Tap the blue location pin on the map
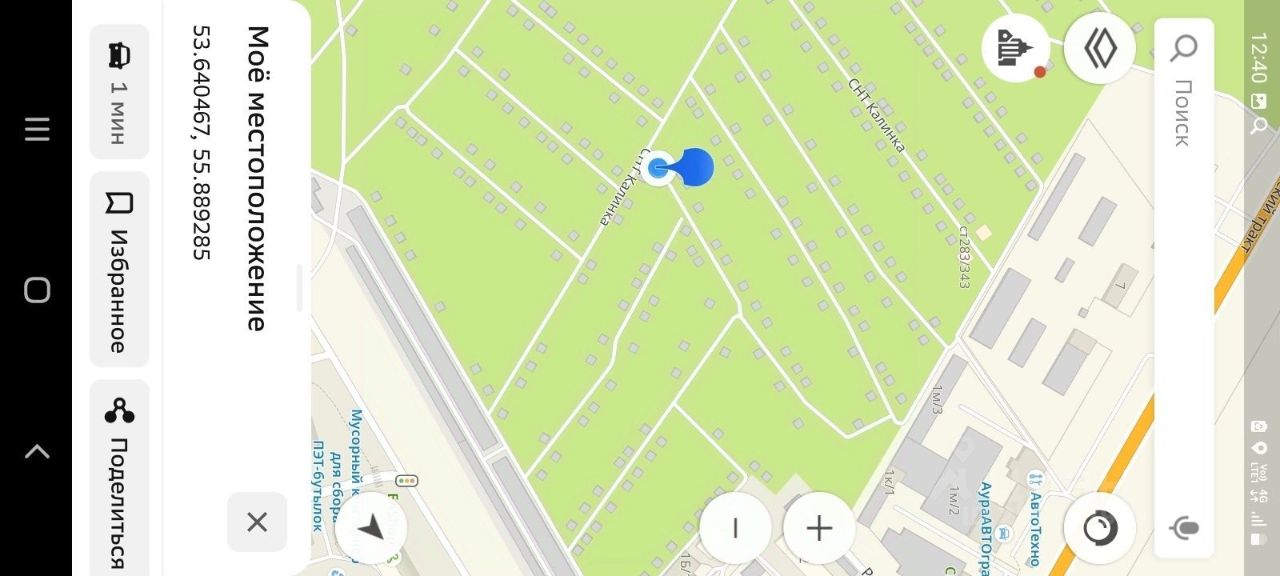The width and height of the screenshot is (1280, 576). coord(688,167)
